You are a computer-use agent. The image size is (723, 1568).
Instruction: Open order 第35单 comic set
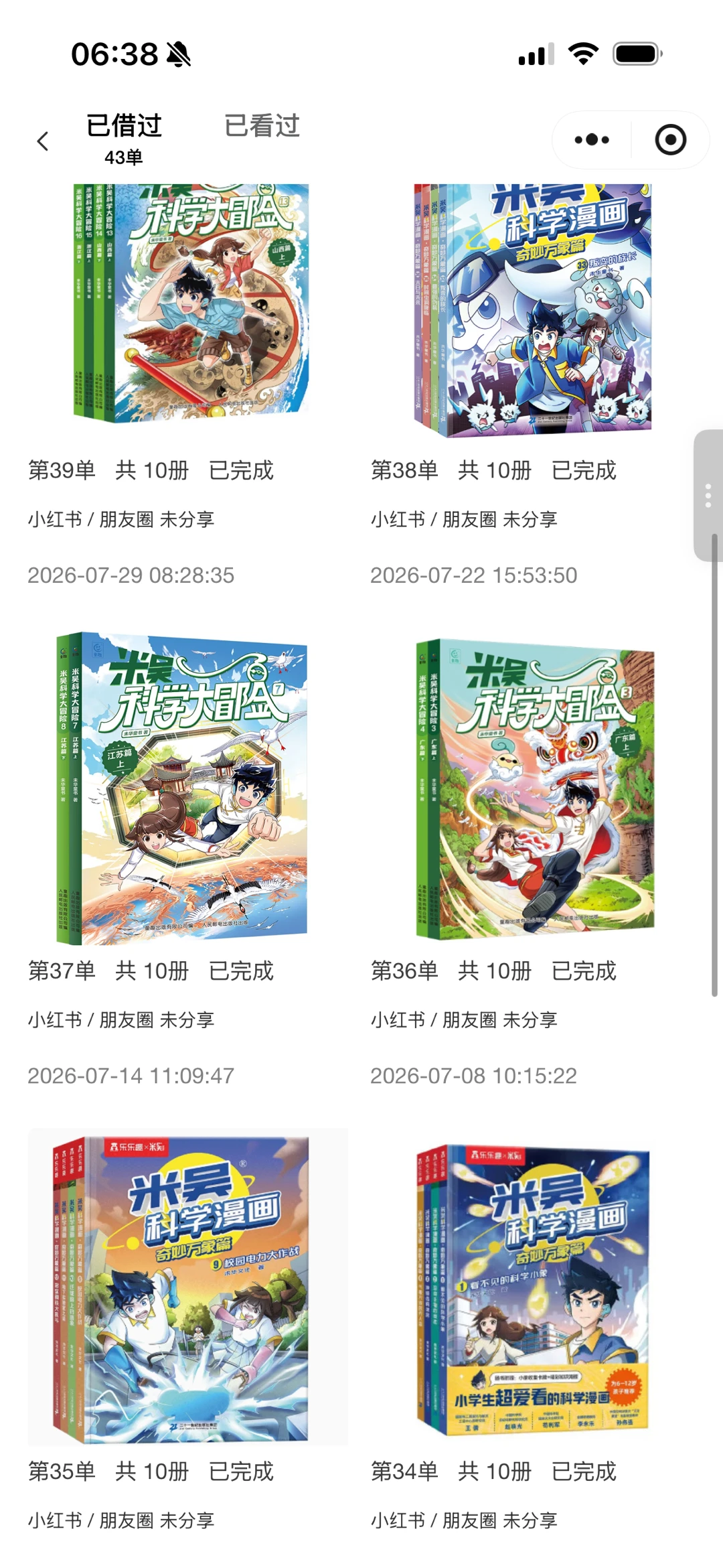tap(188, 1287)
